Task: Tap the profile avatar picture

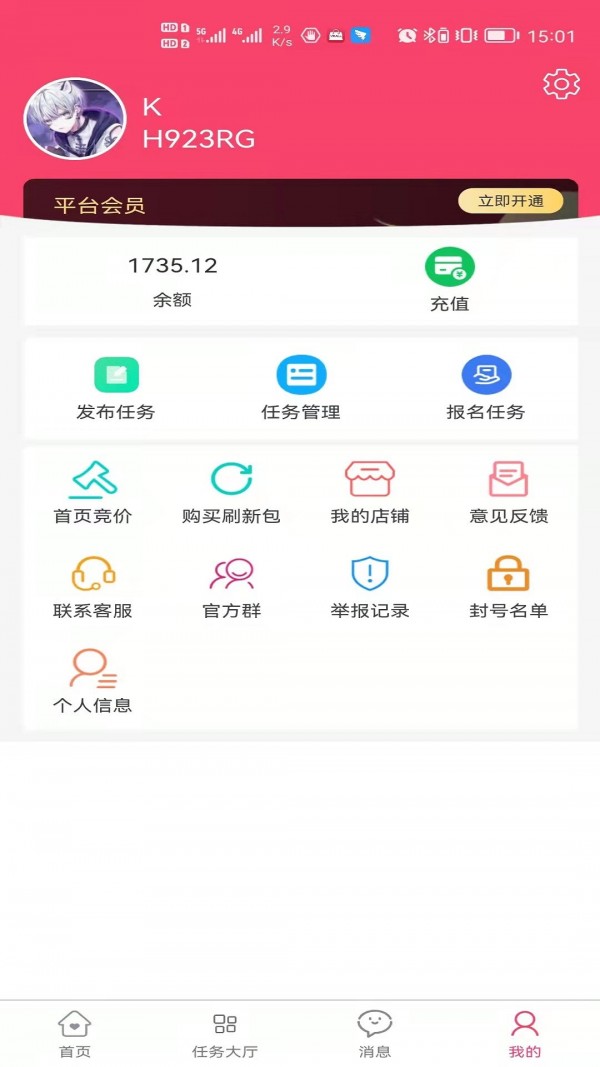Action: coord(75,118)
